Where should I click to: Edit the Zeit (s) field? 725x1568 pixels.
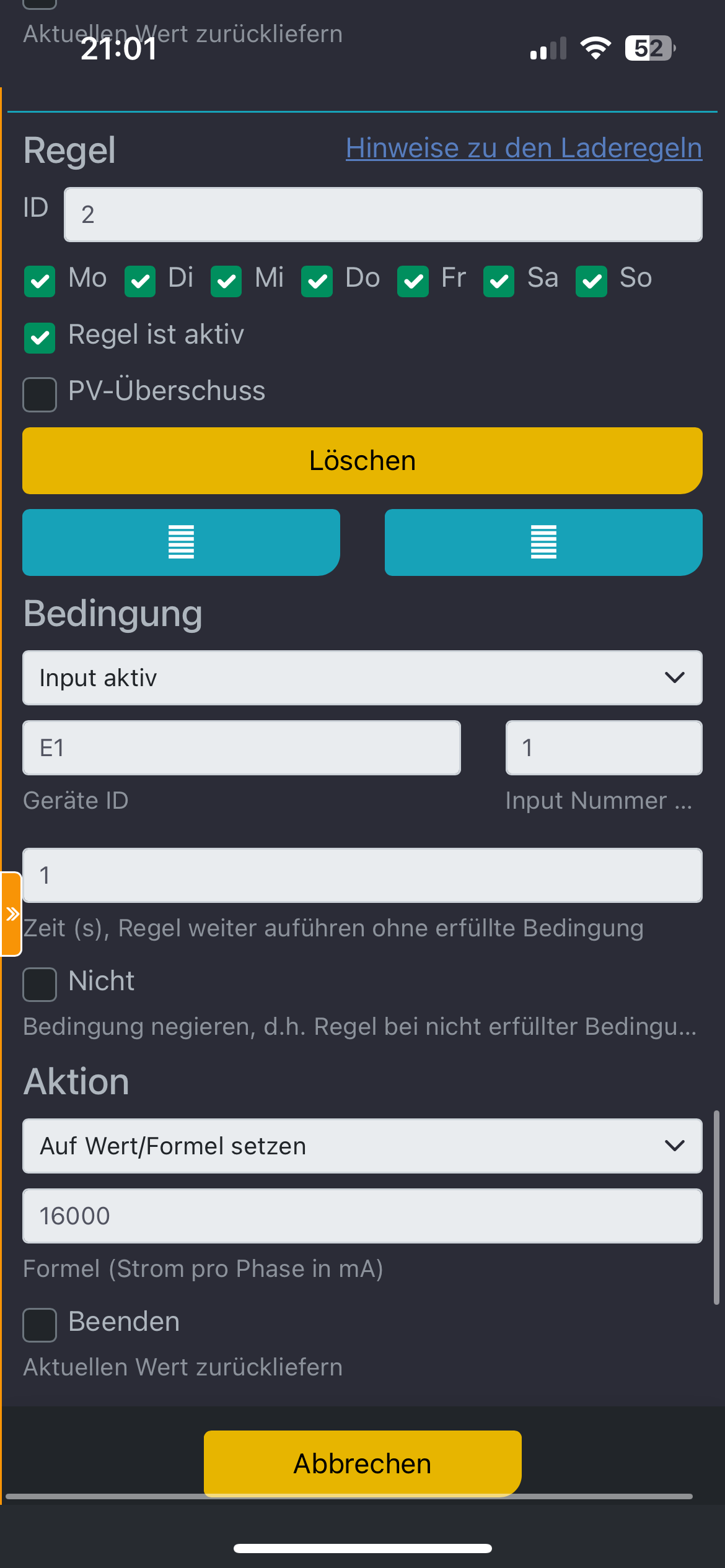coord(362,875)
